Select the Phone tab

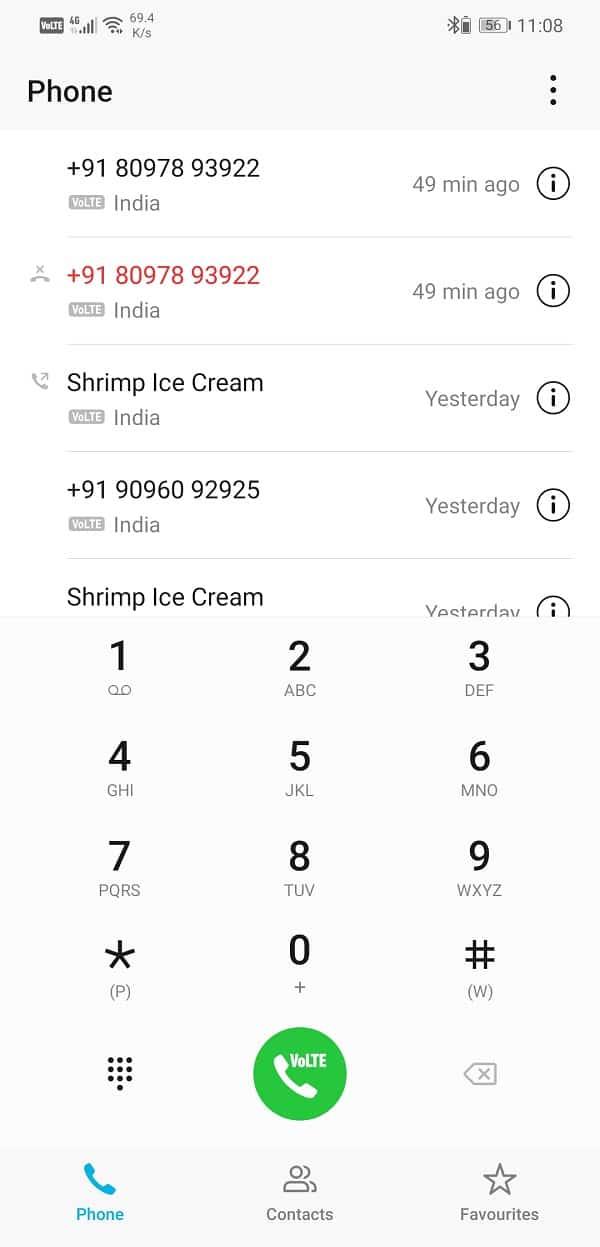[100, 1193]
